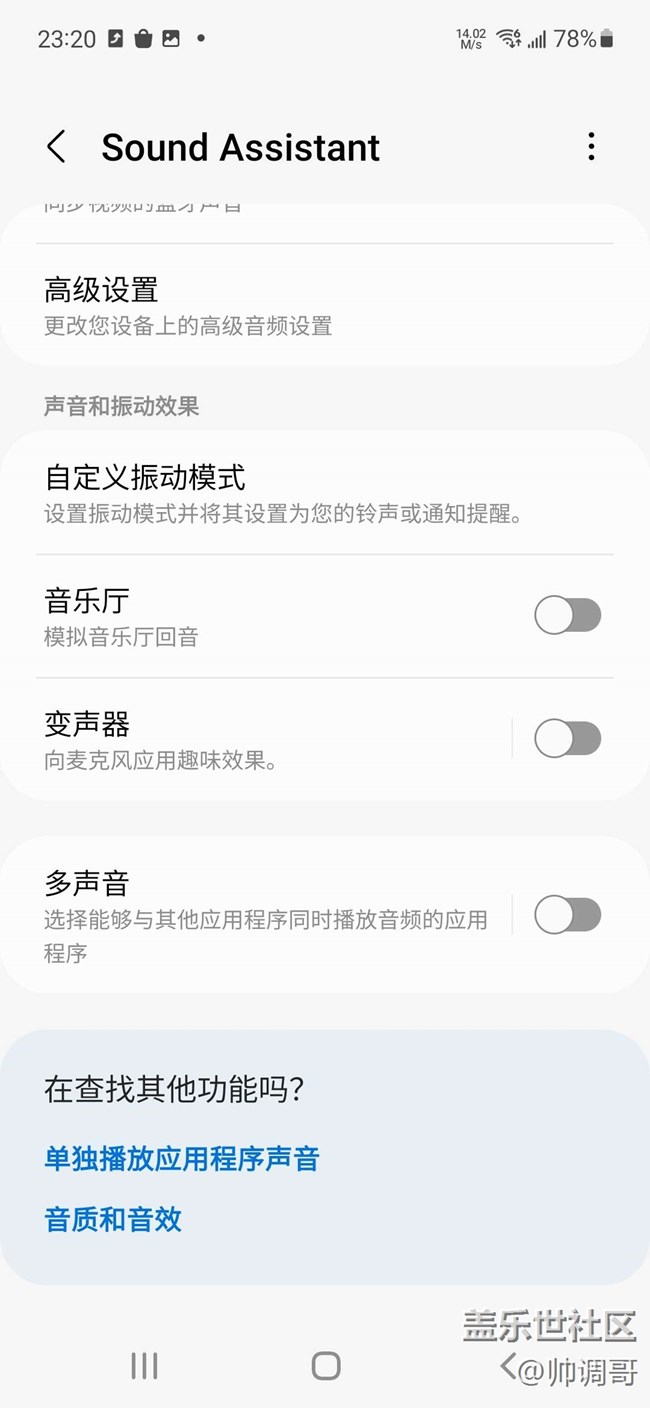The width and height of the screenshot is (650, 1408).
Task: Open the three-dot overflow menu
Action: coord(591,147)
